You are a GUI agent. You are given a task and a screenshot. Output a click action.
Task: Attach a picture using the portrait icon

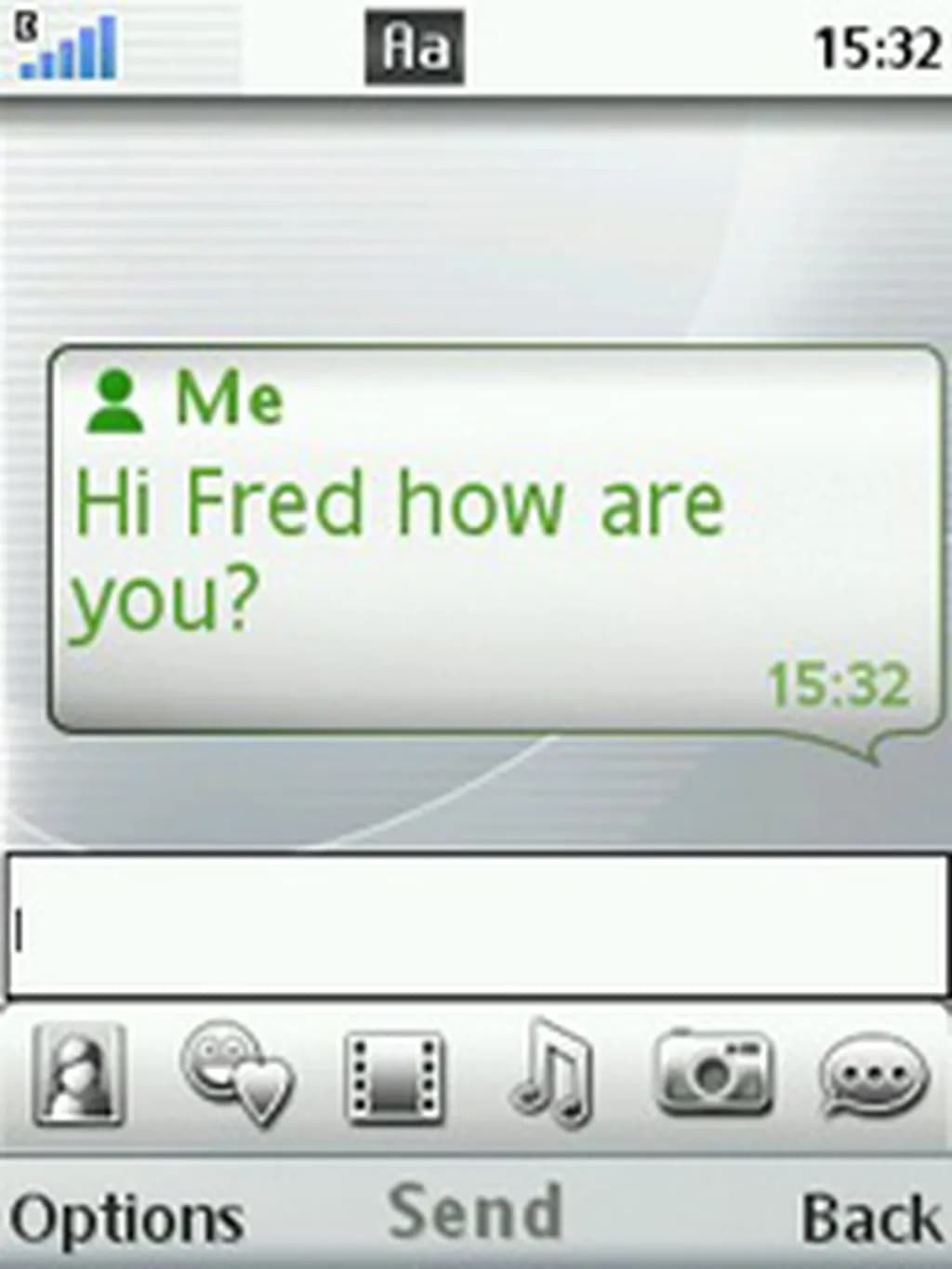coord(78,1076)
